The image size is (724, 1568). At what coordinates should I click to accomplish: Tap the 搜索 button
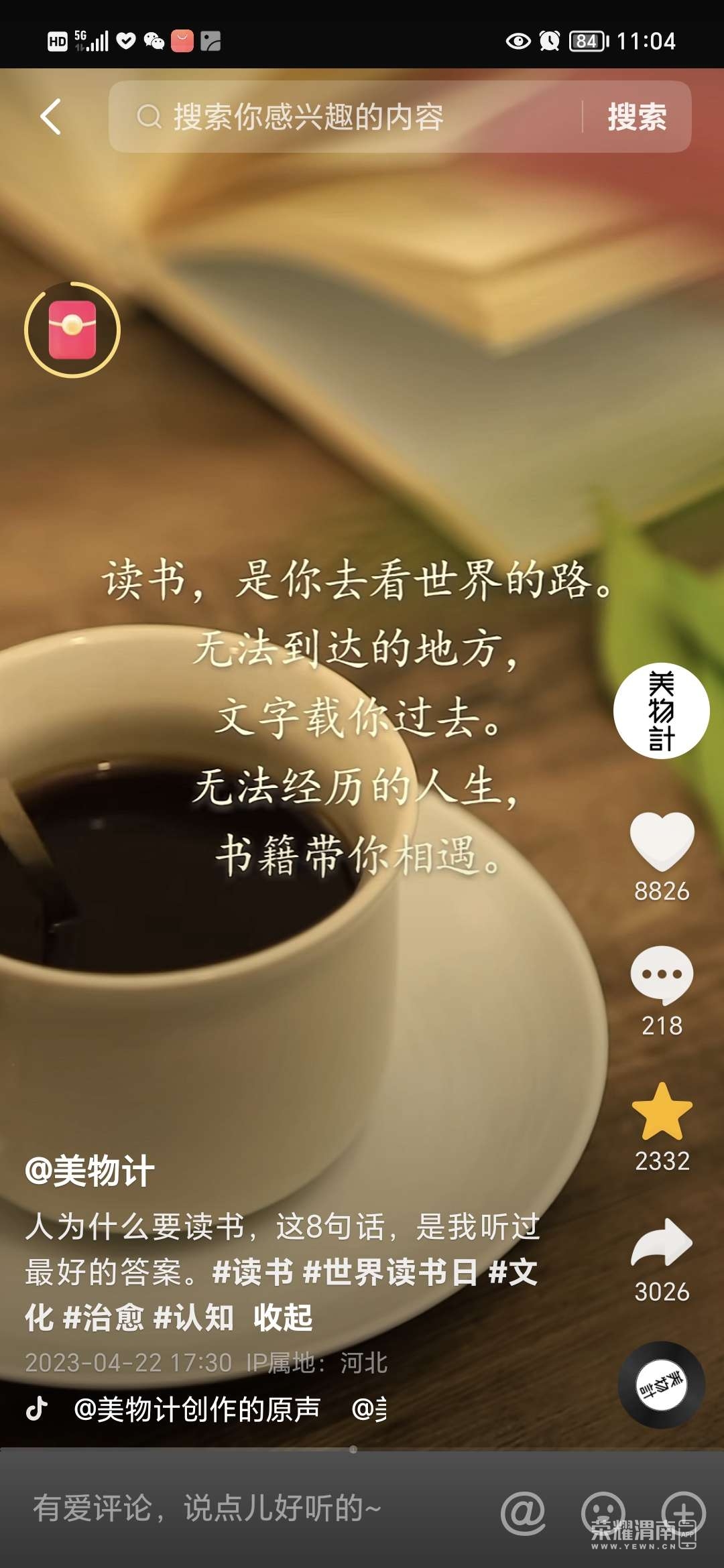click(637, 117)
